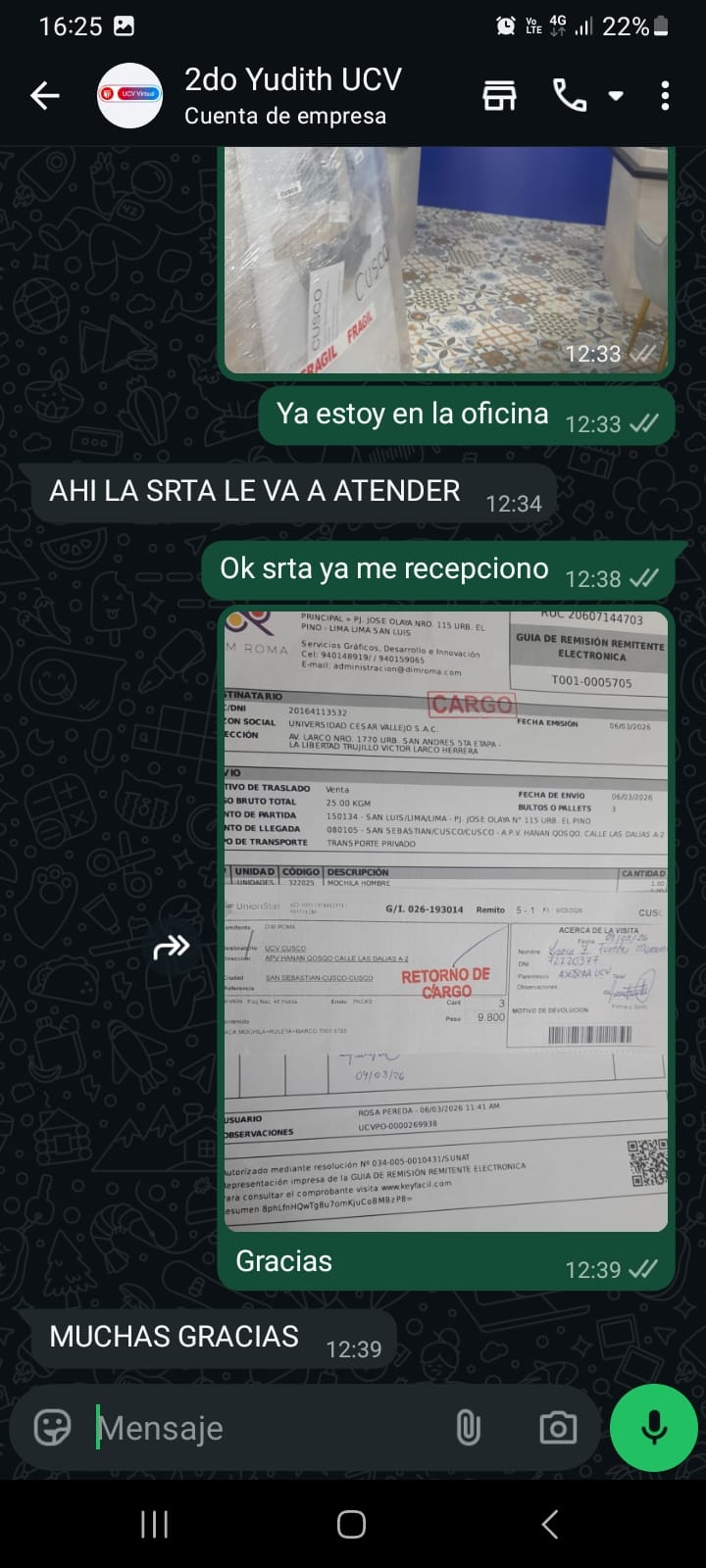View the photo sent at 12:33
This screenshot has width=706, height=1568.
point(447,260)
